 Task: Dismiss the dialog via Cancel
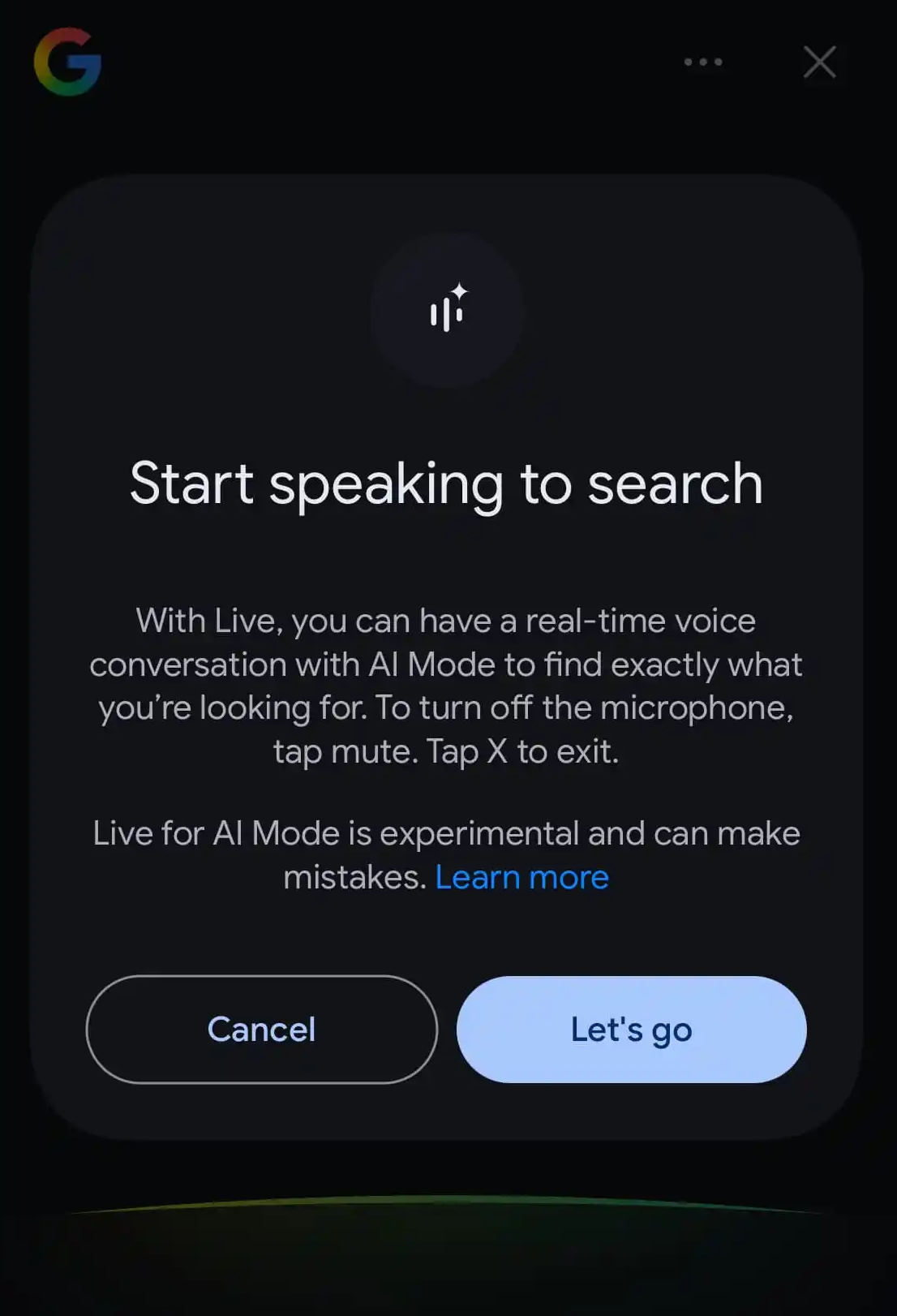click(x=260, y=1029)
